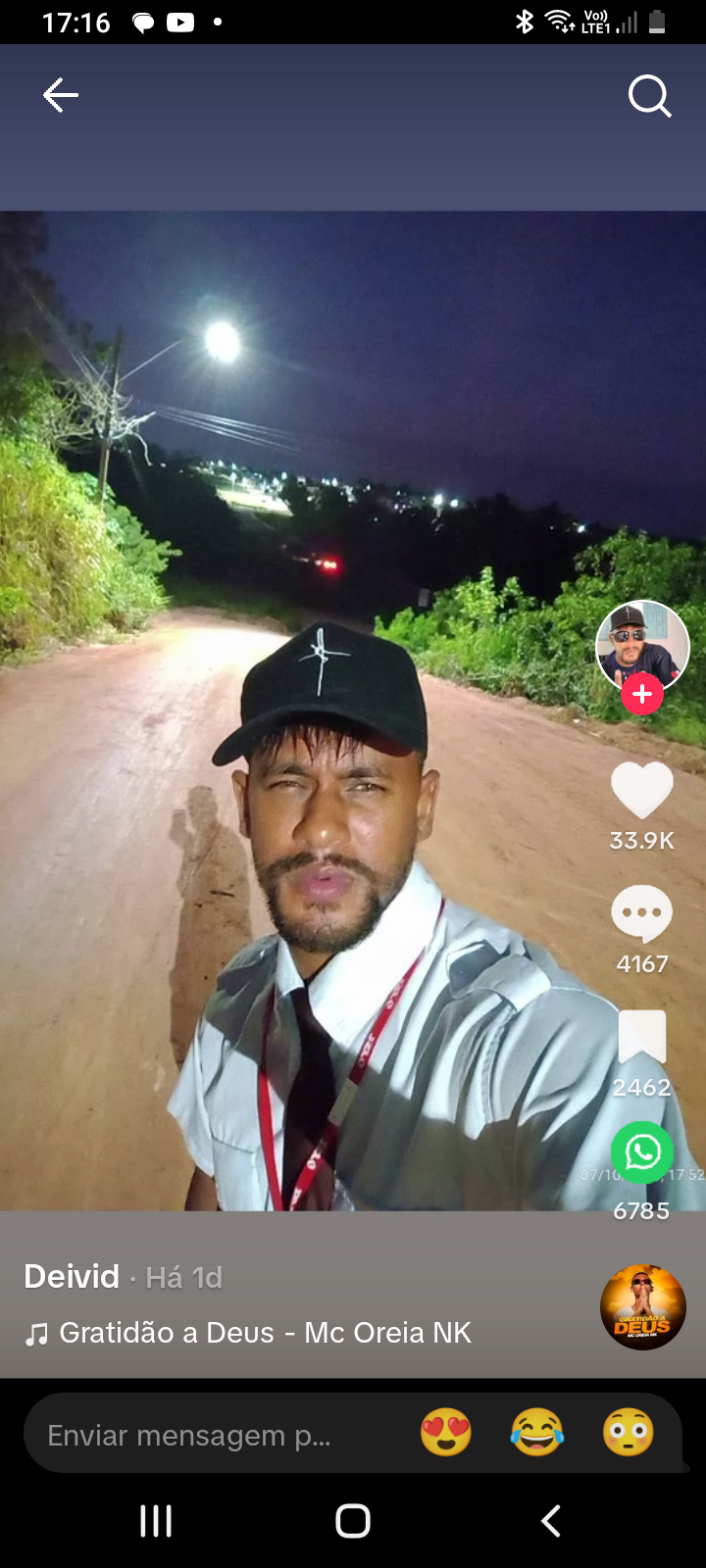Open the Gratidão a Deus sound disc
The height and width of the screenshot is (1568, 706).
643,1307
